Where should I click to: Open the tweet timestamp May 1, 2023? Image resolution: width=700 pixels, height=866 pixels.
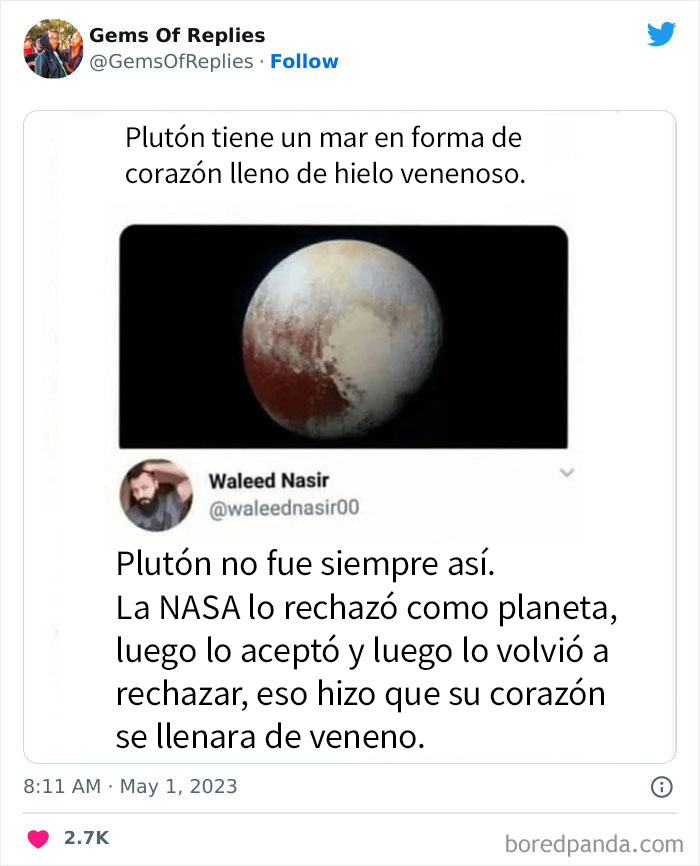tap(130, 786)
